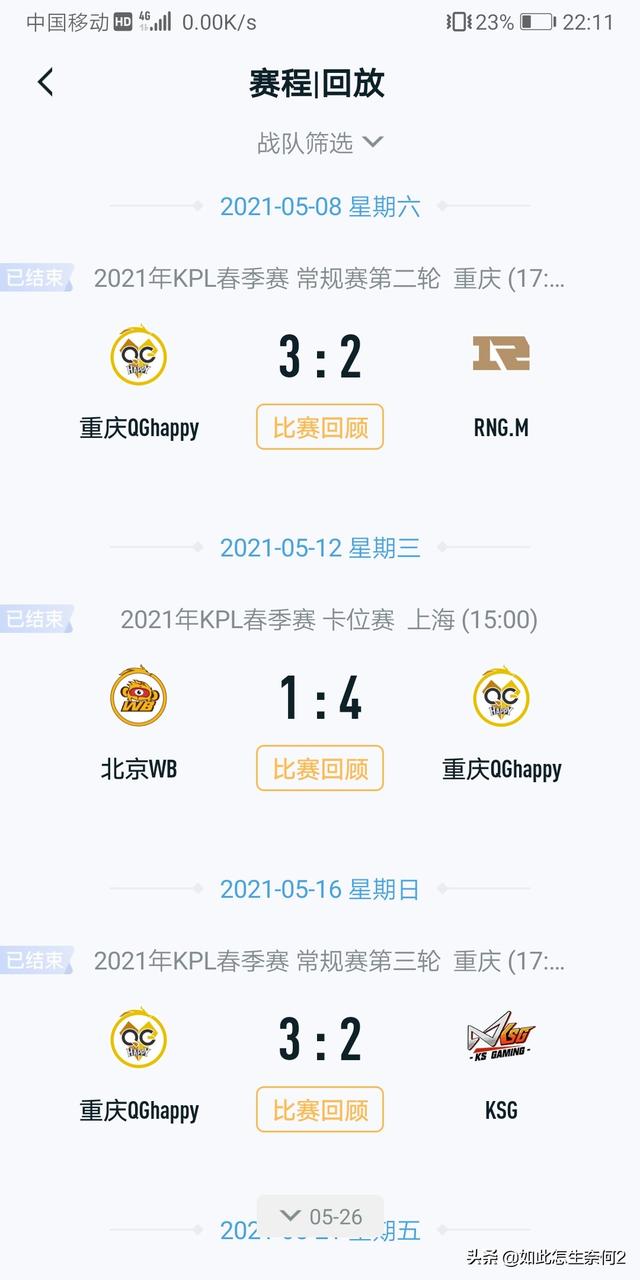Go back using the top-left arrow

coord(45,83)
